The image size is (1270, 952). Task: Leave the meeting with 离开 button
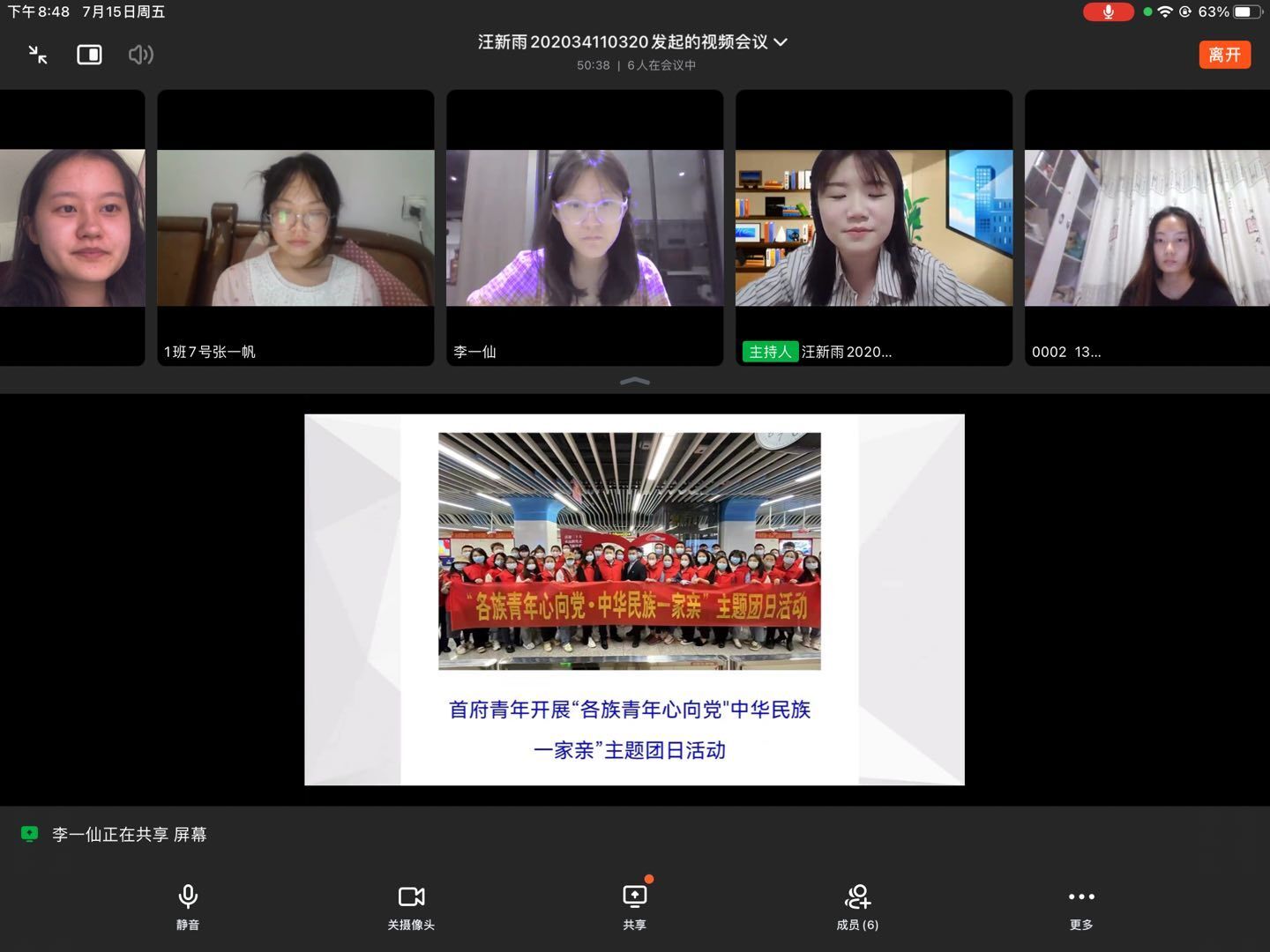[1224, 55]
